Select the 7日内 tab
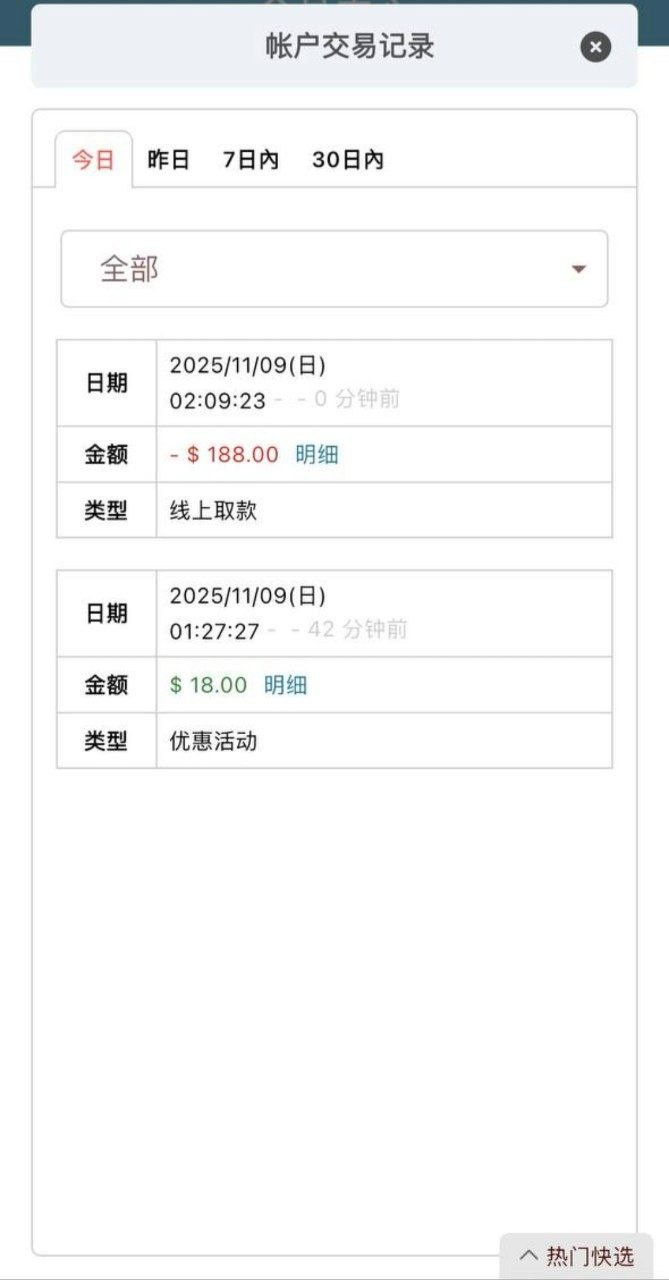Image resolution: width=669 pixels, height=1280 pixels. [250, 160]
